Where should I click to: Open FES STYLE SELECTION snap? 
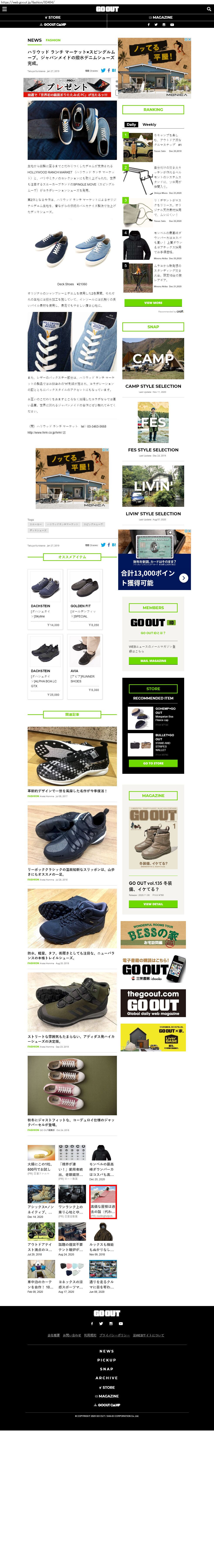(x=153, y=450)
